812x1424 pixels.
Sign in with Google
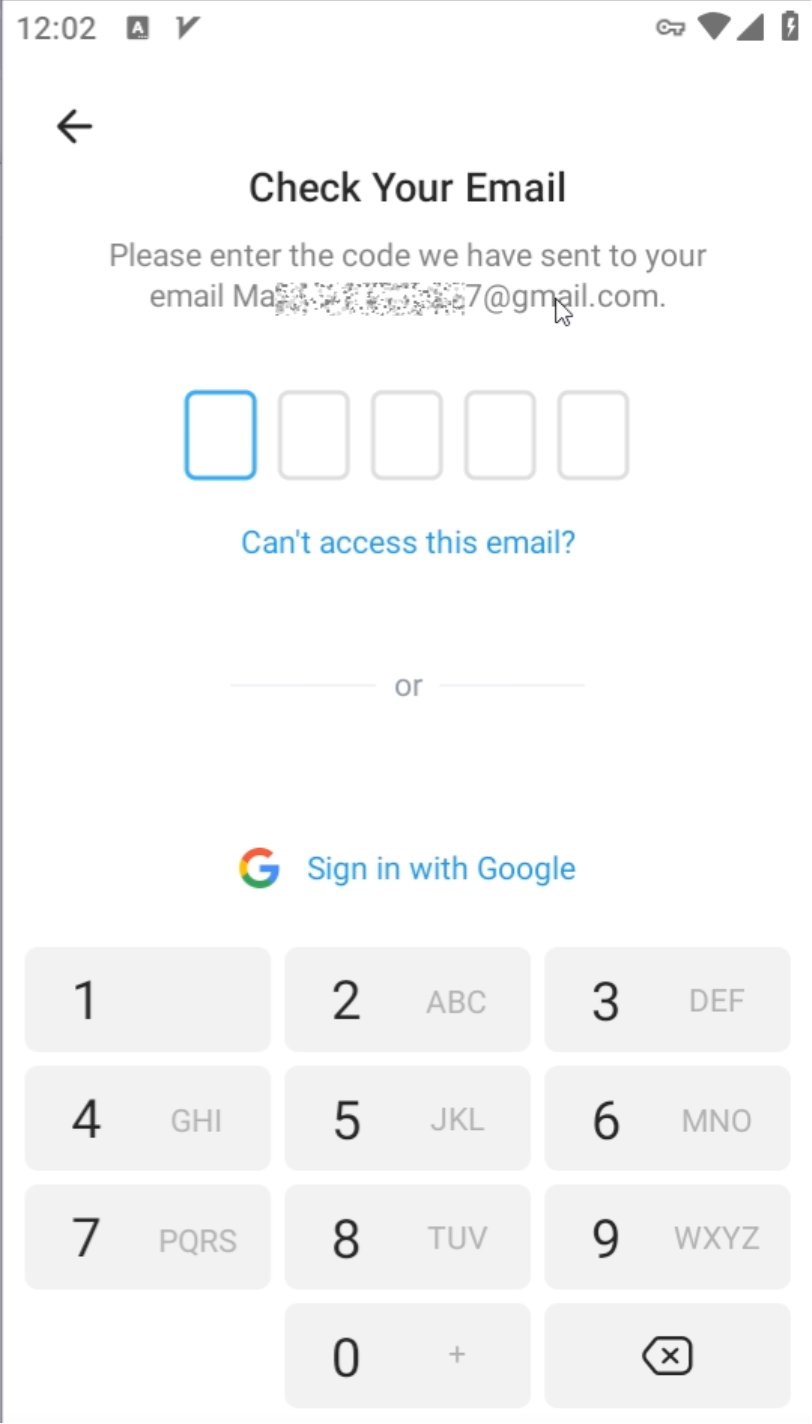click(408, 868)
